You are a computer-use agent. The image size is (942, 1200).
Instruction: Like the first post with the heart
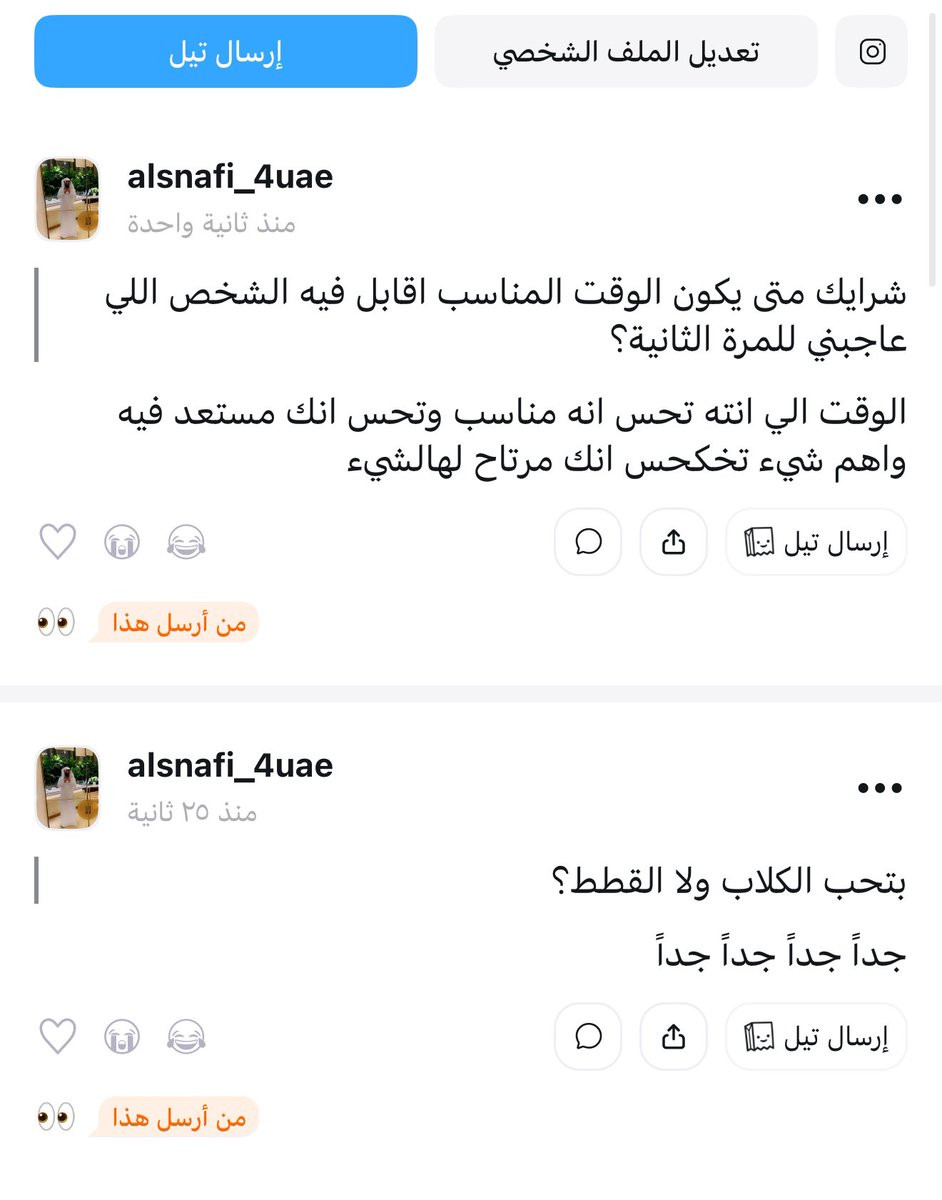point(58,542)
